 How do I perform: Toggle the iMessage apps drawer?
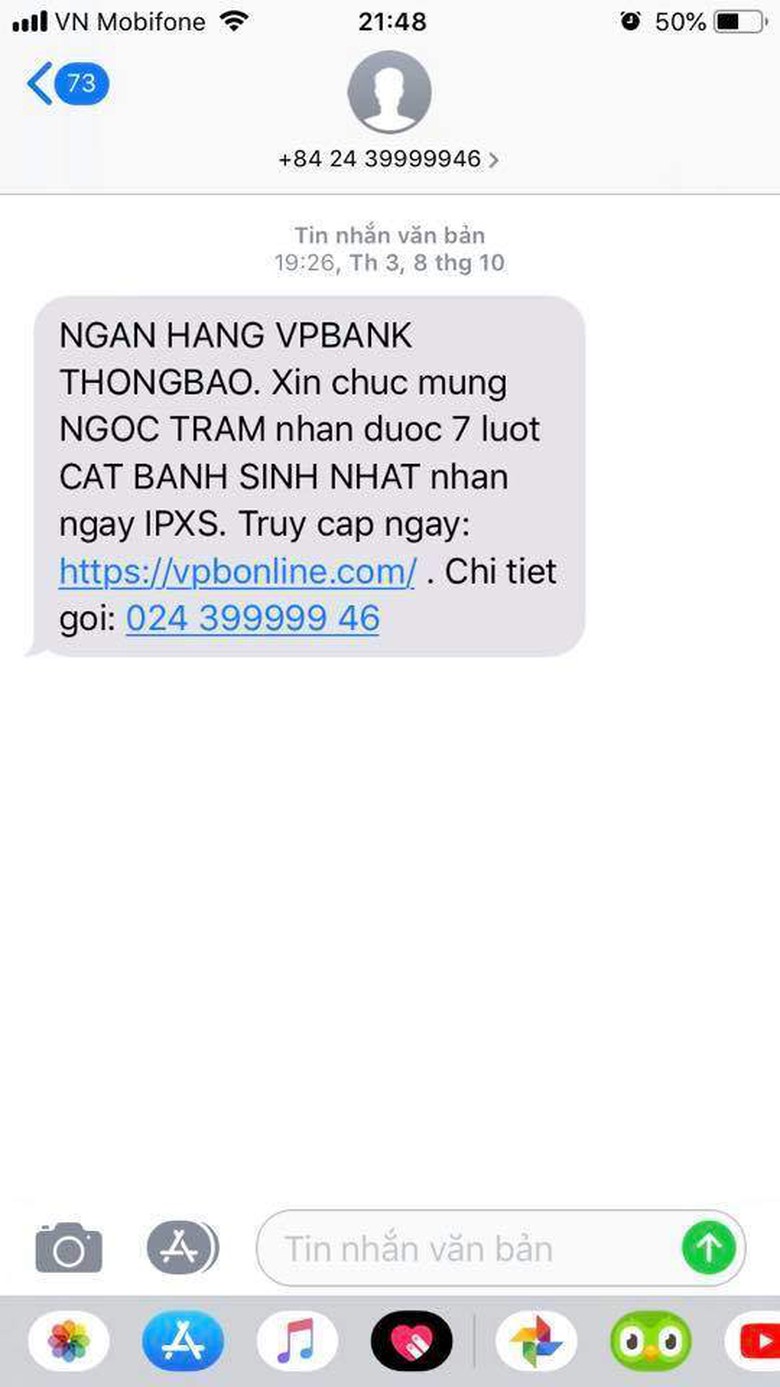click(x=182, y=1248)
